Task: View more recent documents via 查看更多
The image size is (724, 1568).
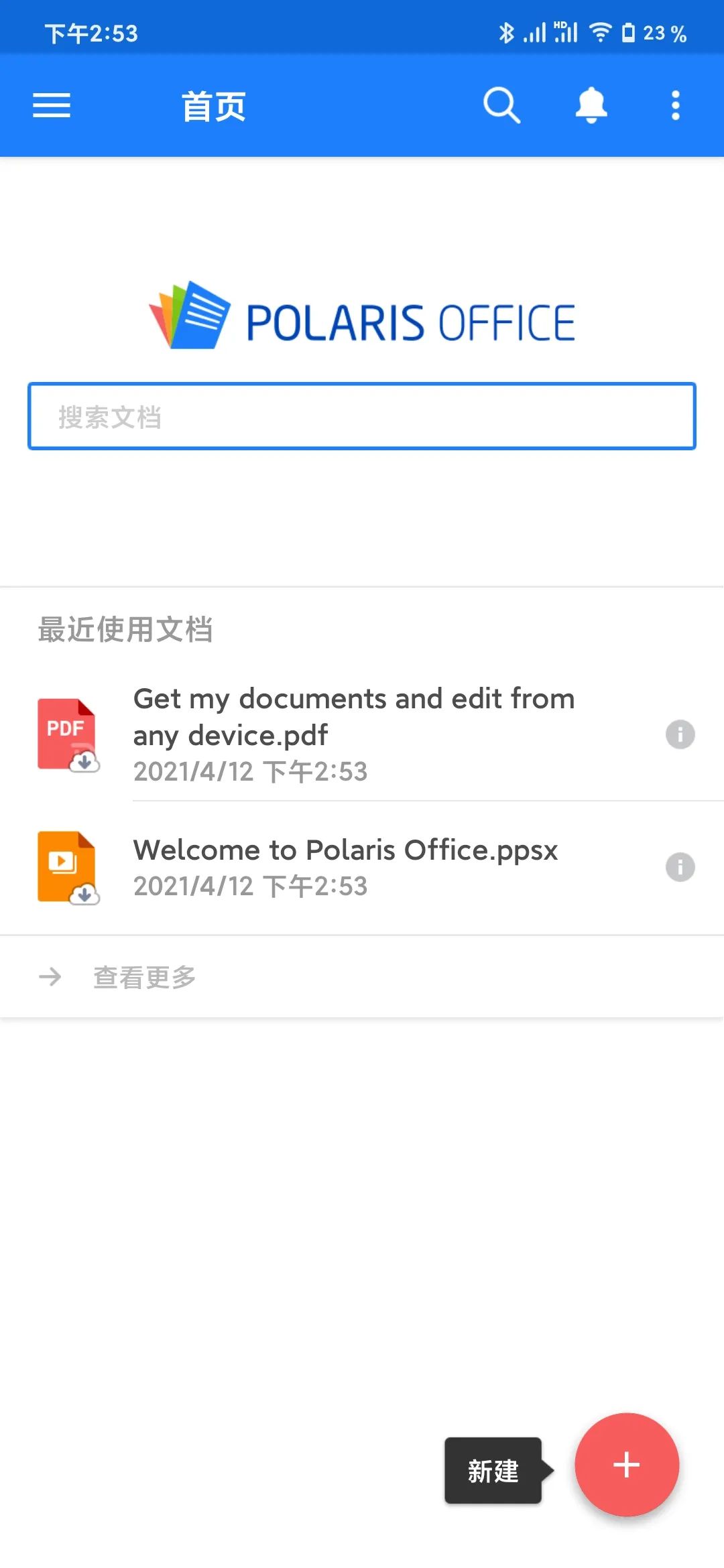Action: point(144,977)
